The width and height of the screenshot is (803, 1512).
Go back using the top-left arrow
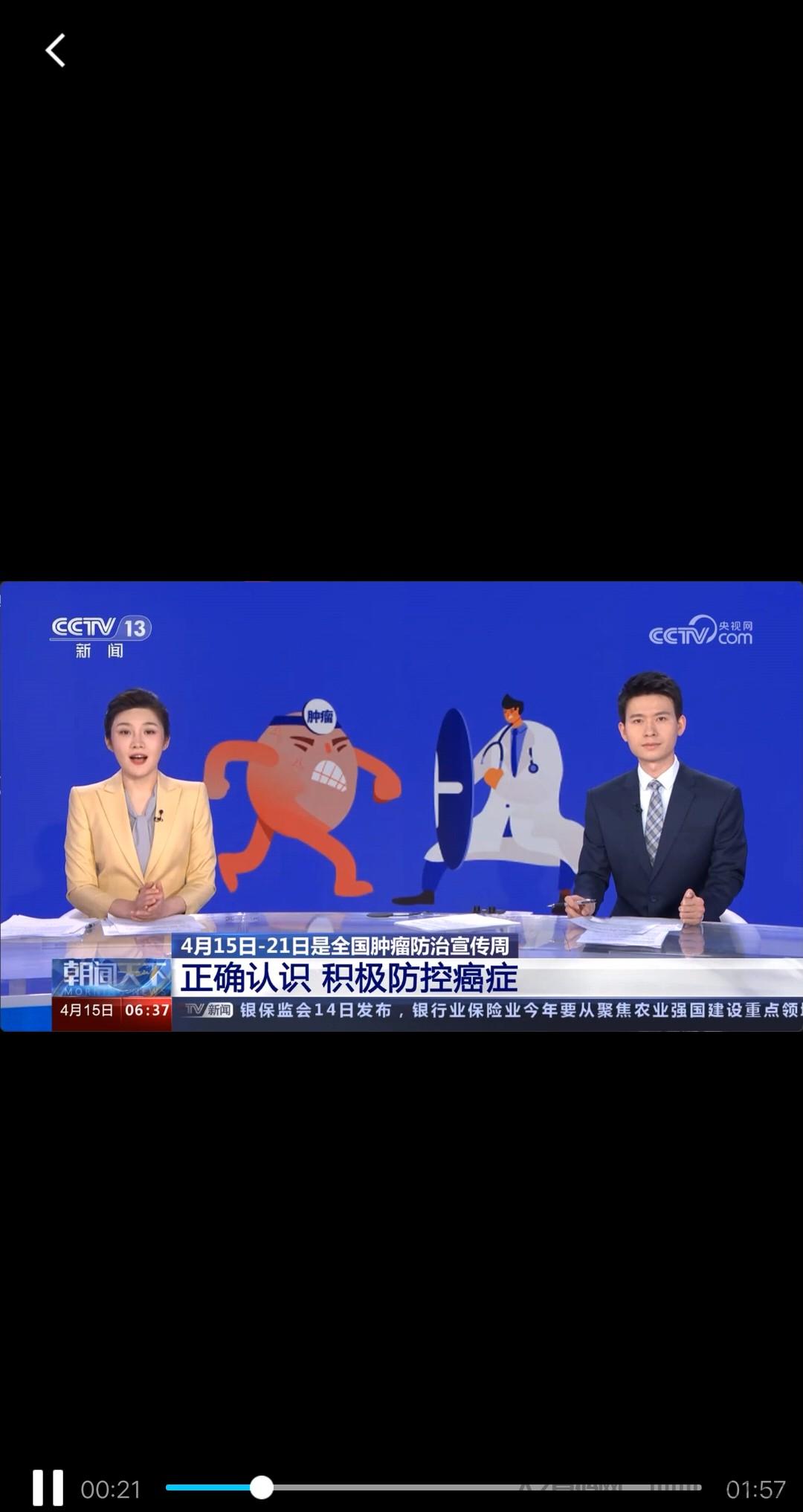tap(56, 51)
